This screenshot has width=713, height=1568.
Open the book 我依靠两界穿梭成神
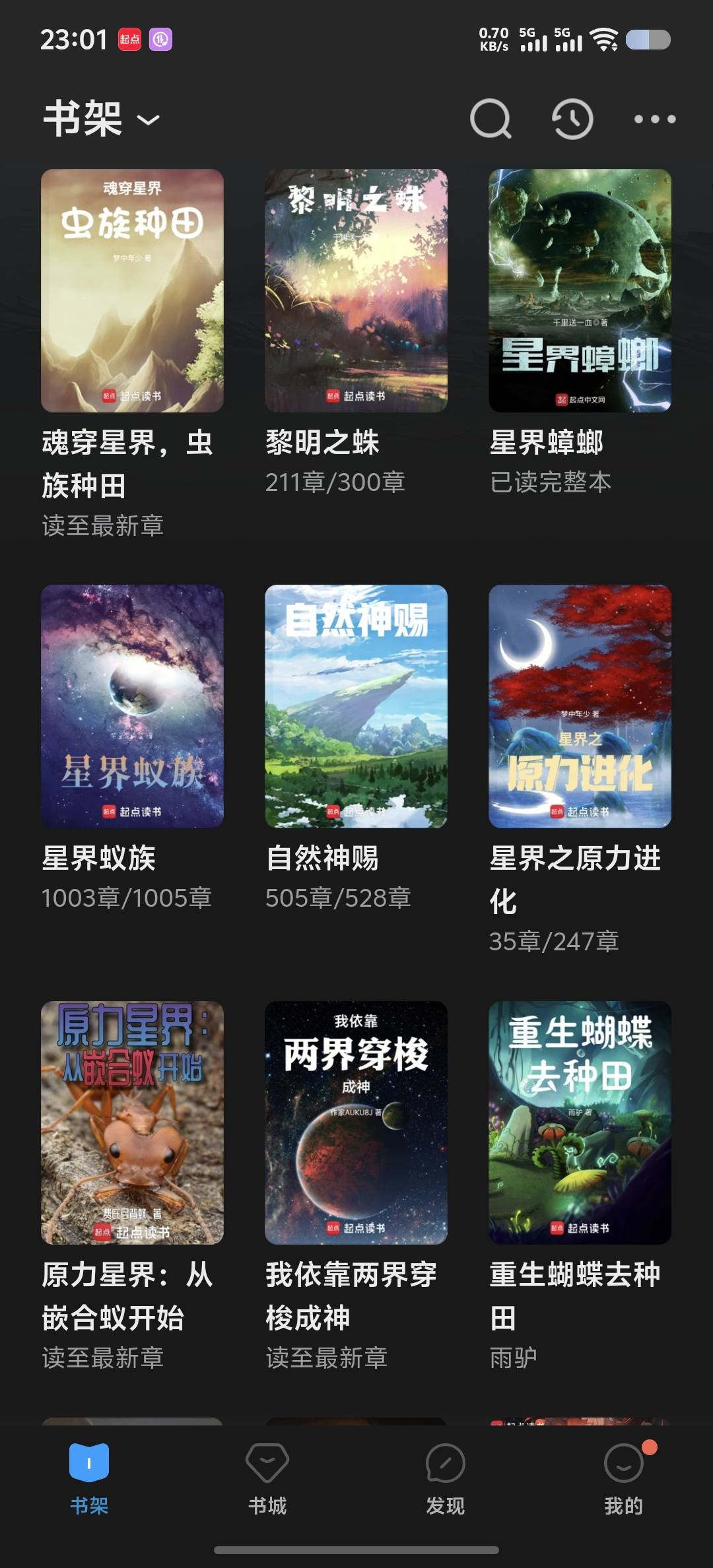click(x=356, y=1123)
